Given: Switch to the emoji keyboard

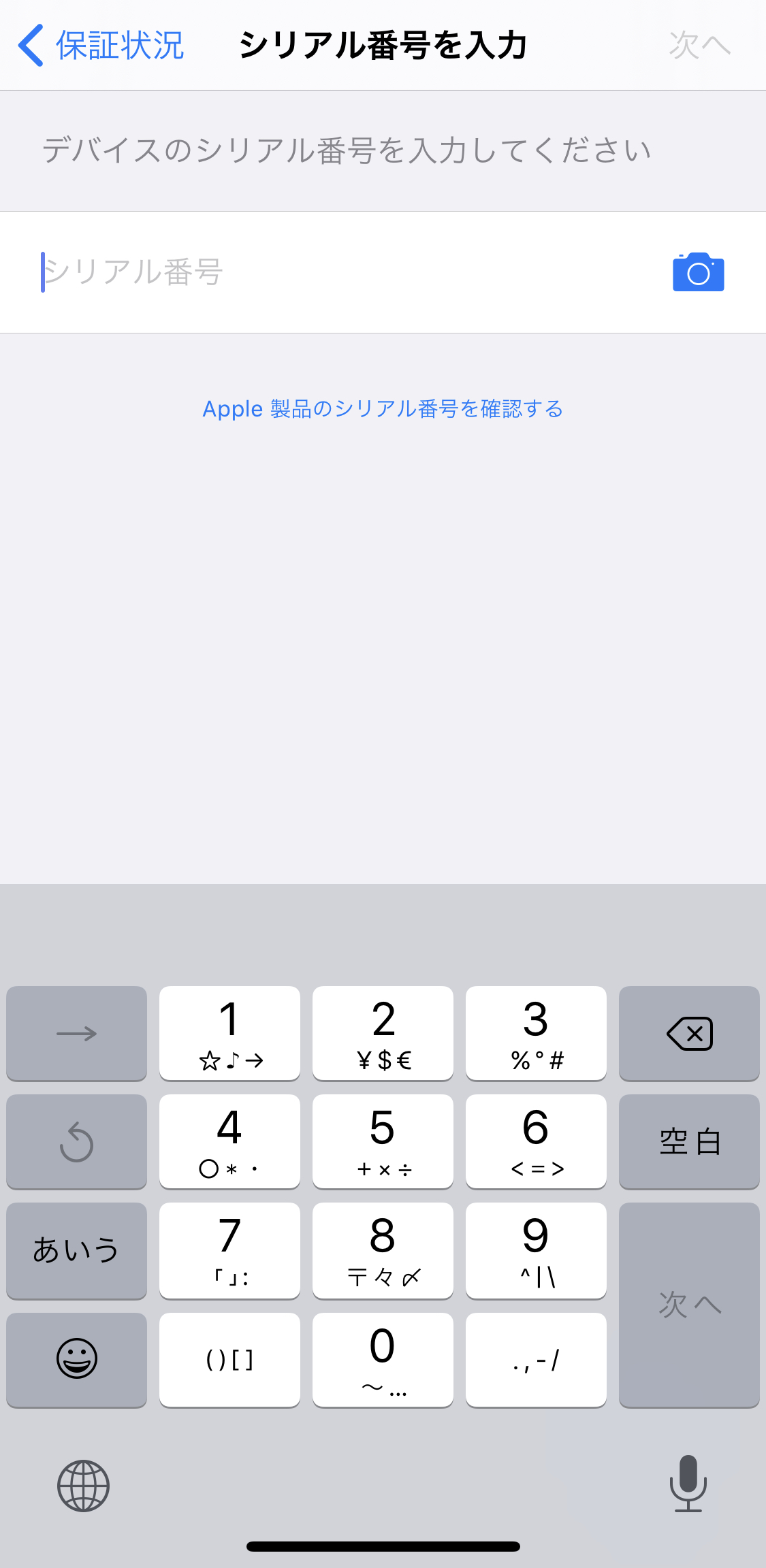Looking at the screenshot, I should 76,1359.
